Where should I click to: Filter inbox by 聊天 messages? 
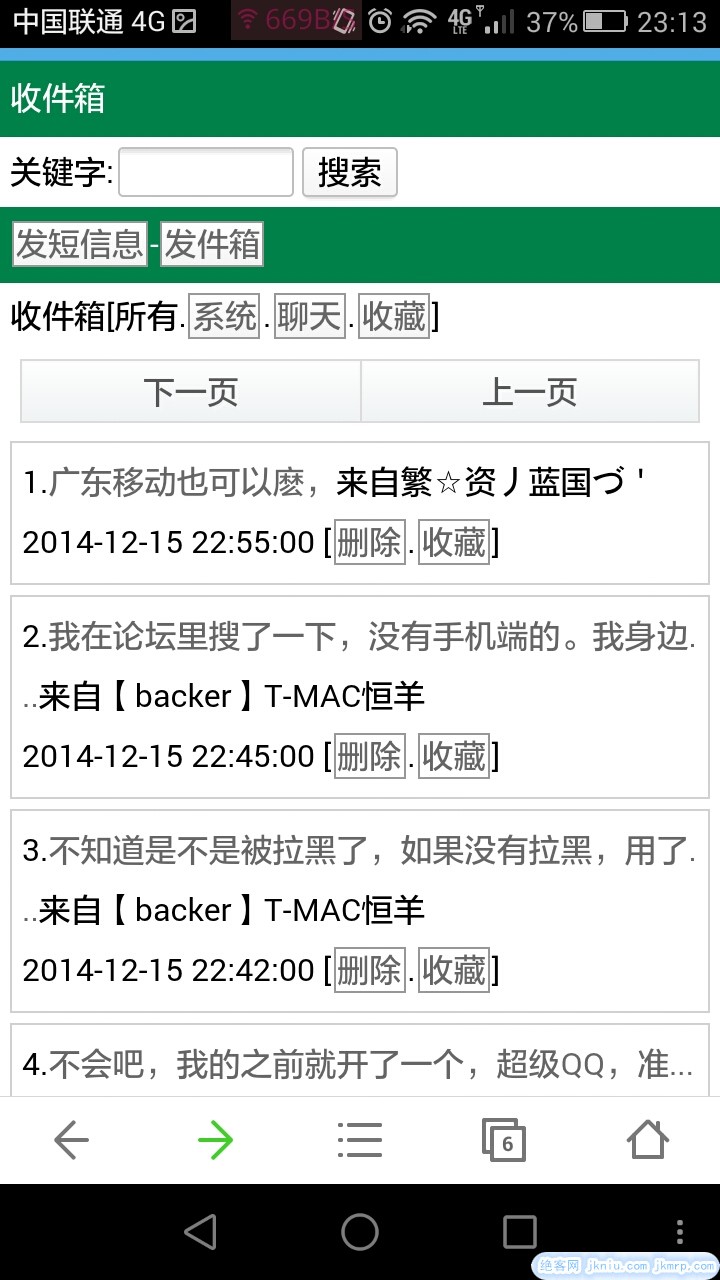(309, 317)
